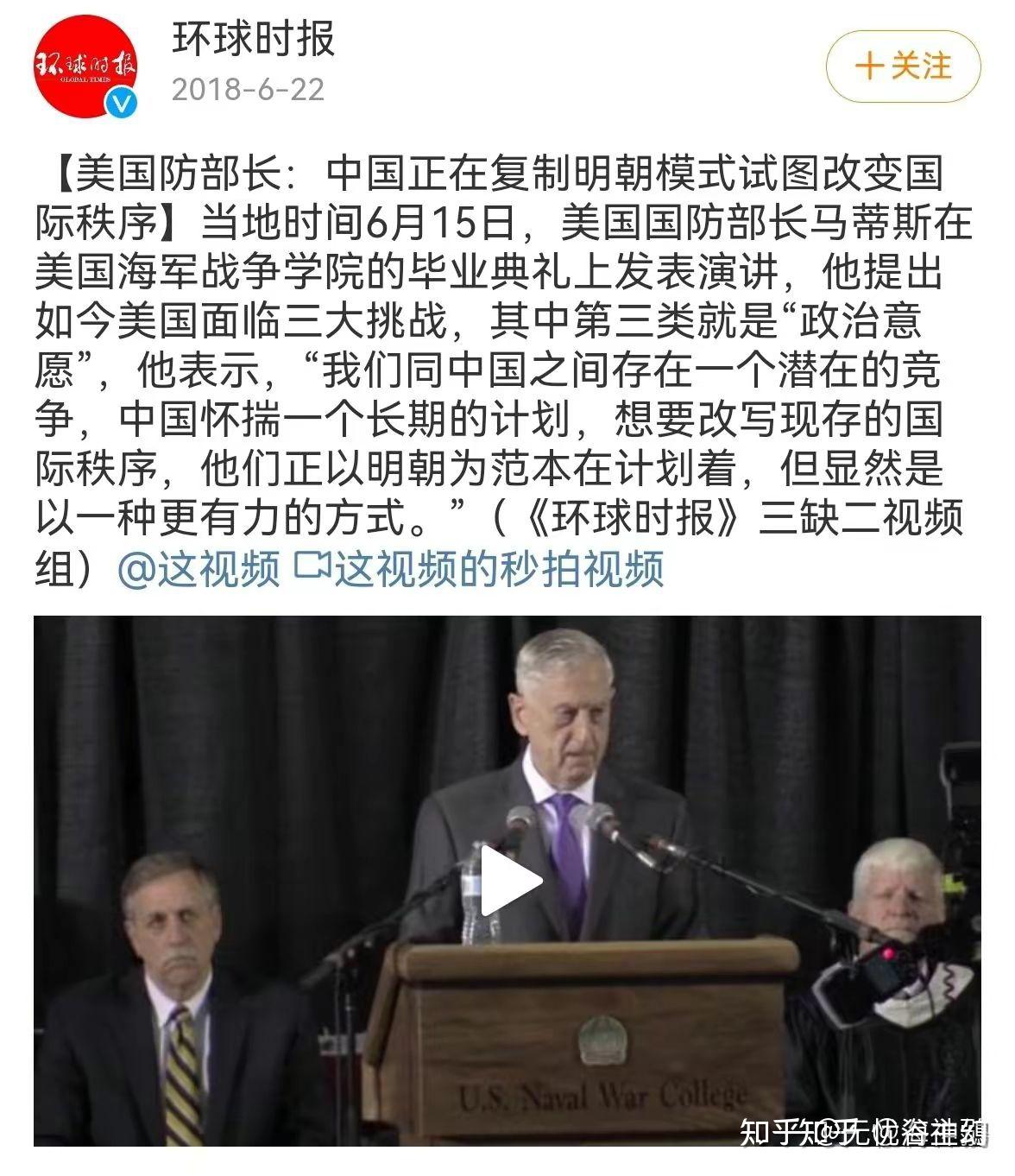Follow 环球时报 with the 关注 button

coord(903,66)
